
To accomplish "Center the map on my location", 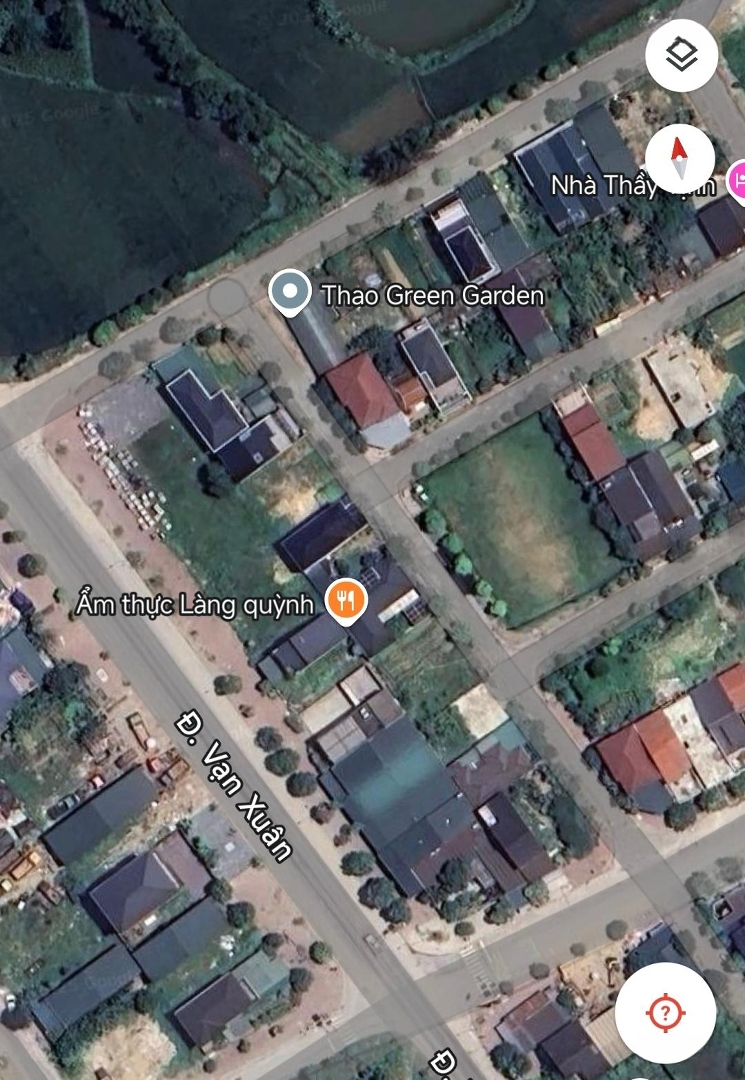I will tap(665, 1013).
